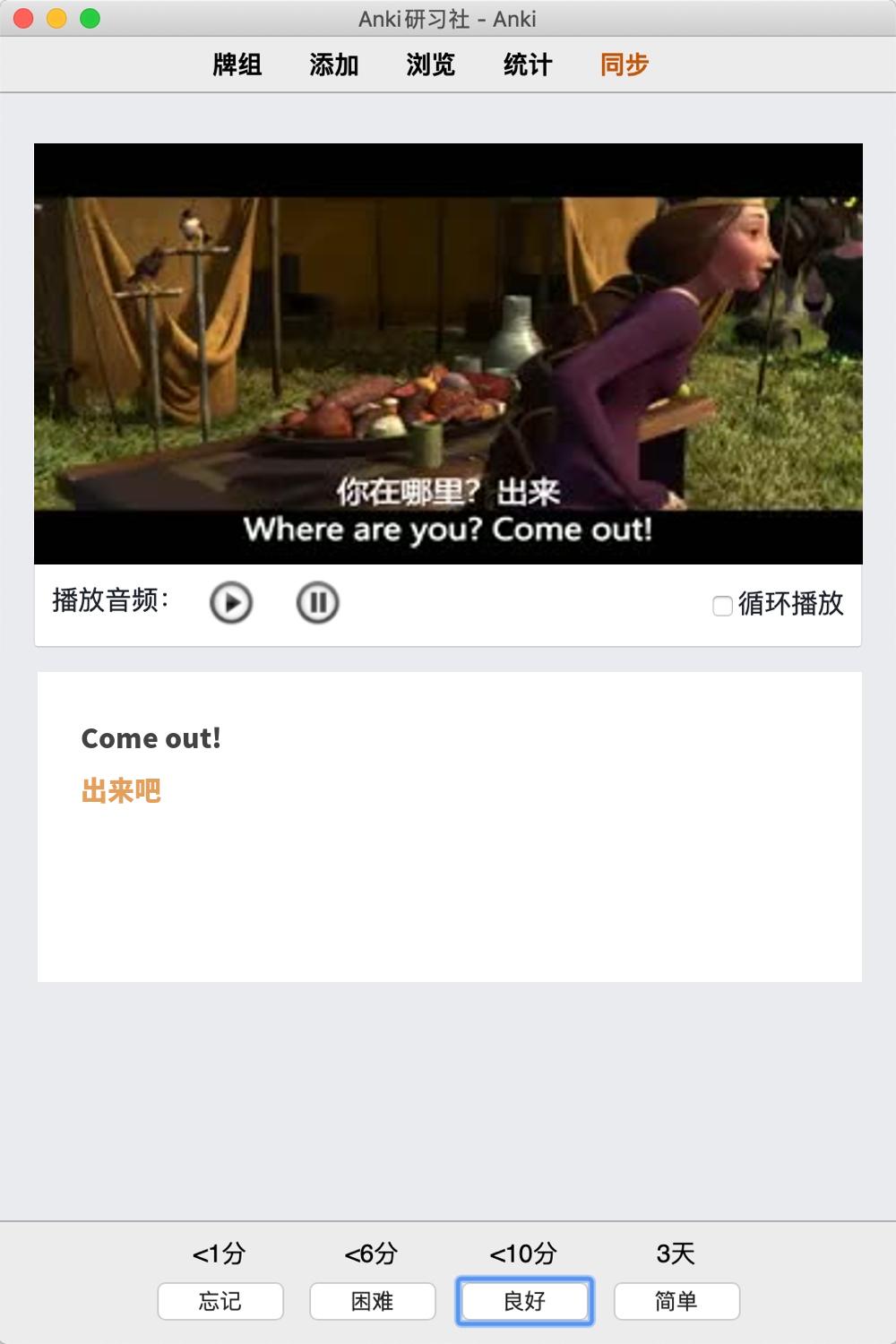This screenshot has height=1344, width=896.
Task: Open the 浏览 card browser
Action: point(430,65)
